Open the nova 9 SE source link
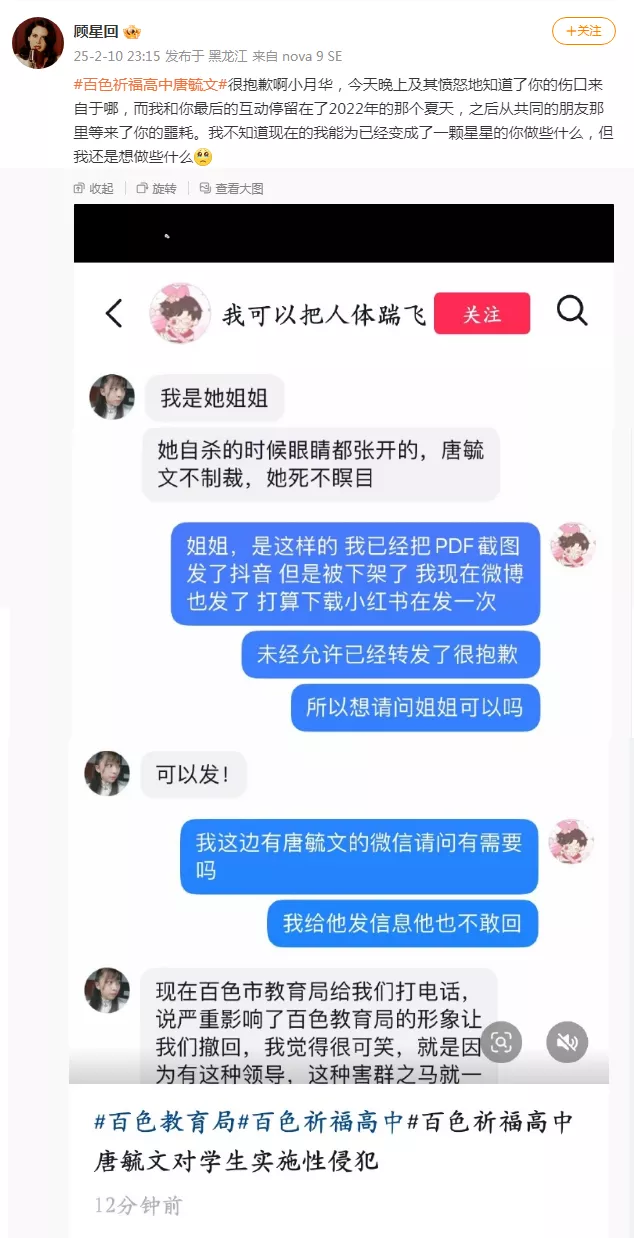 [311, 57]
